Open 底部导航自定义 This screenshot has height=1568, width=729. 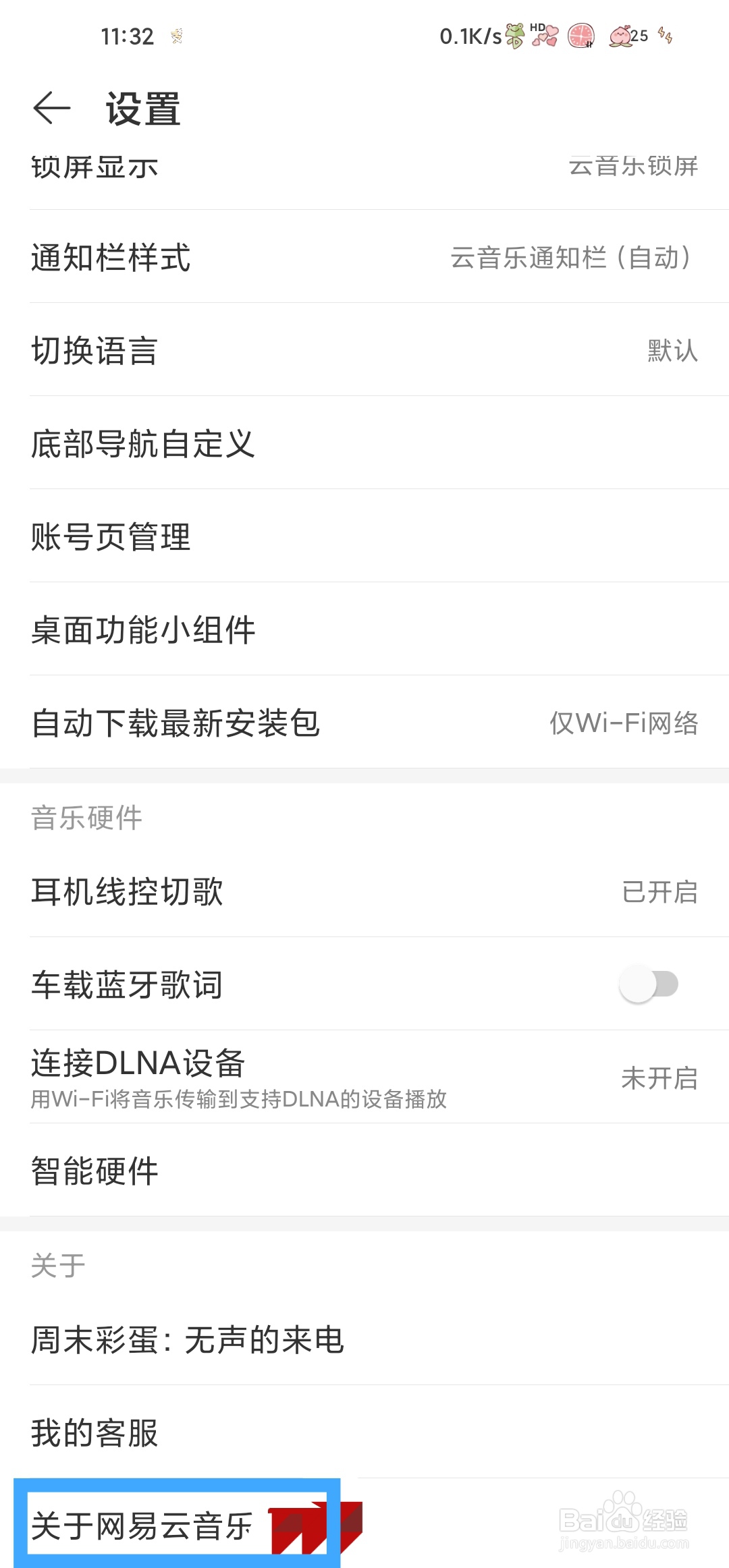(x=364, y=443)
